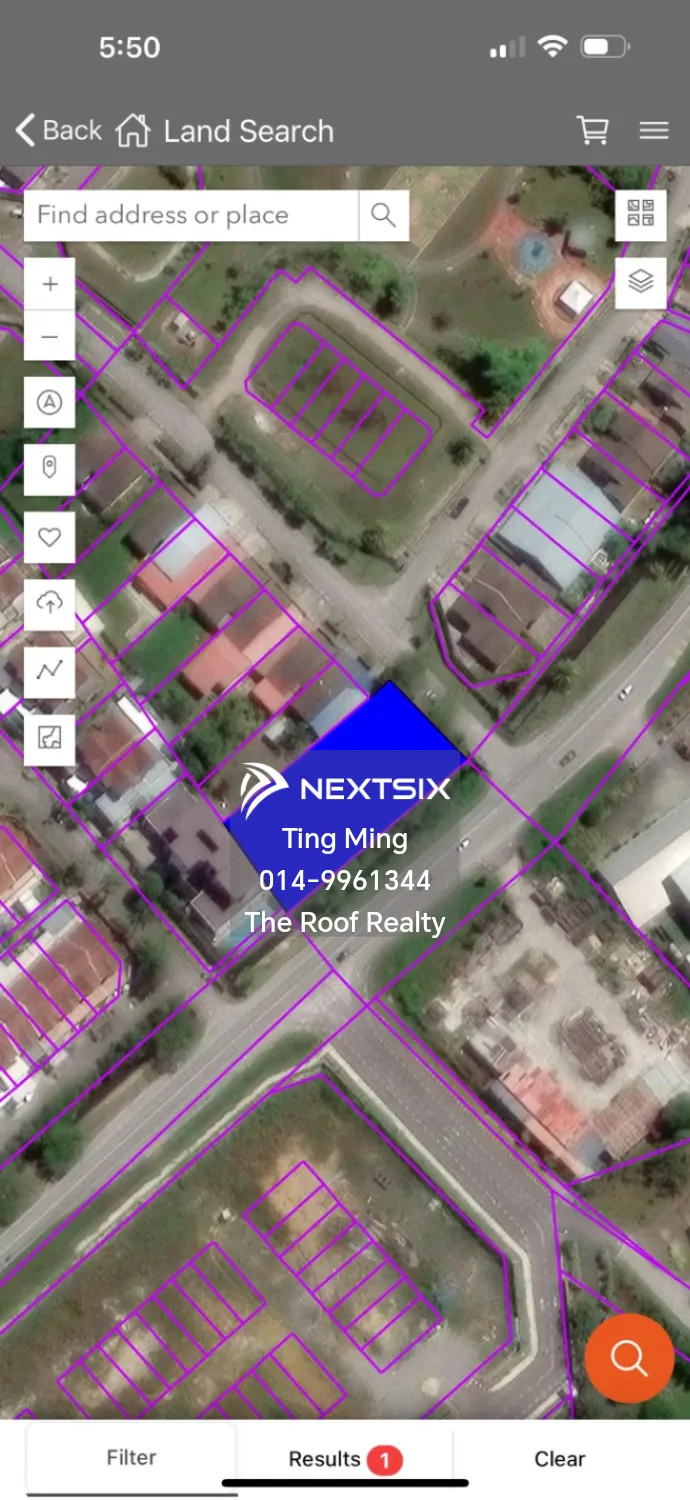Open the shopping cart

coord(592,130)
